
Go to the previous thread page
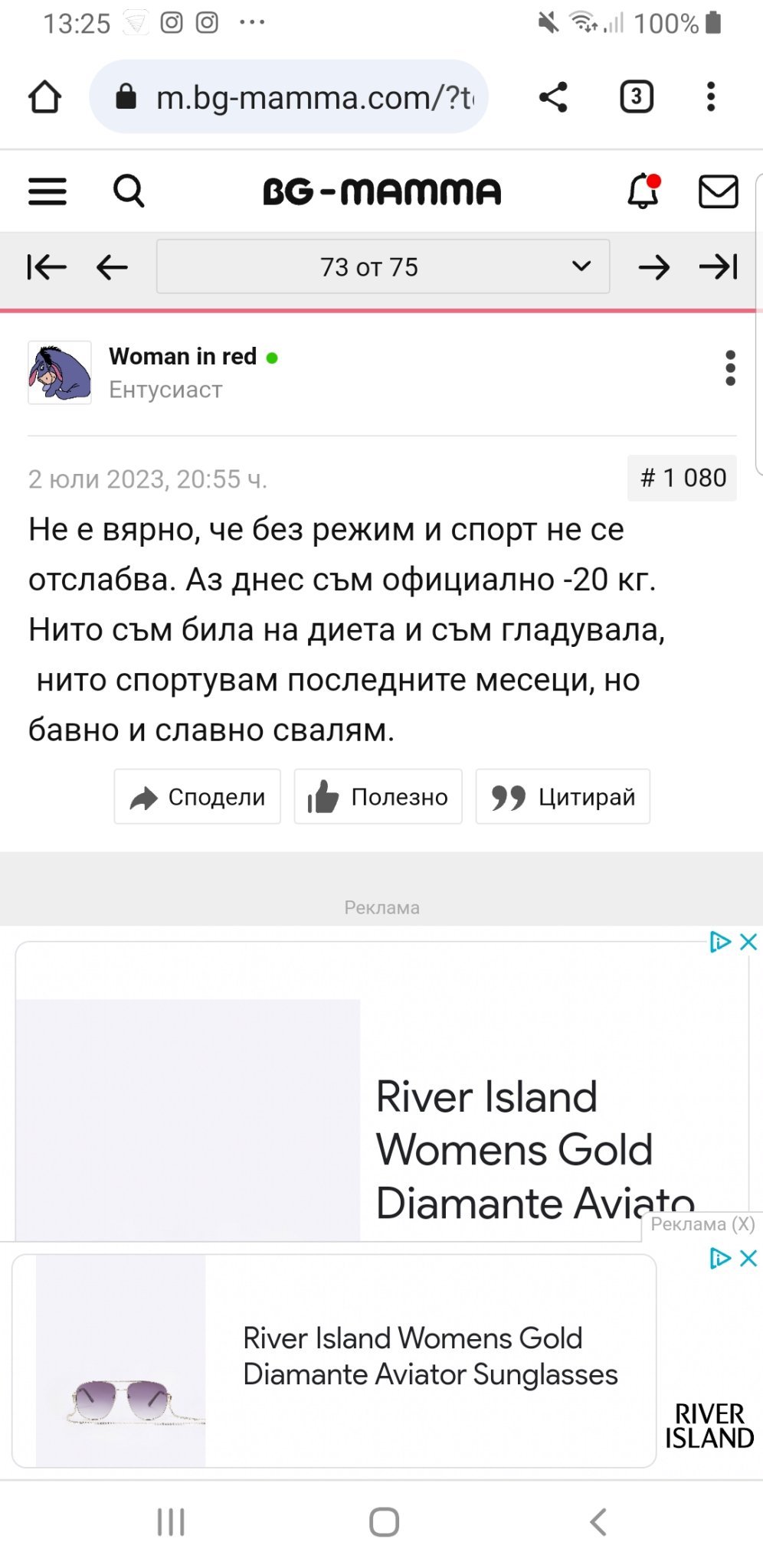pyautogui.click(x=112, y=267)
